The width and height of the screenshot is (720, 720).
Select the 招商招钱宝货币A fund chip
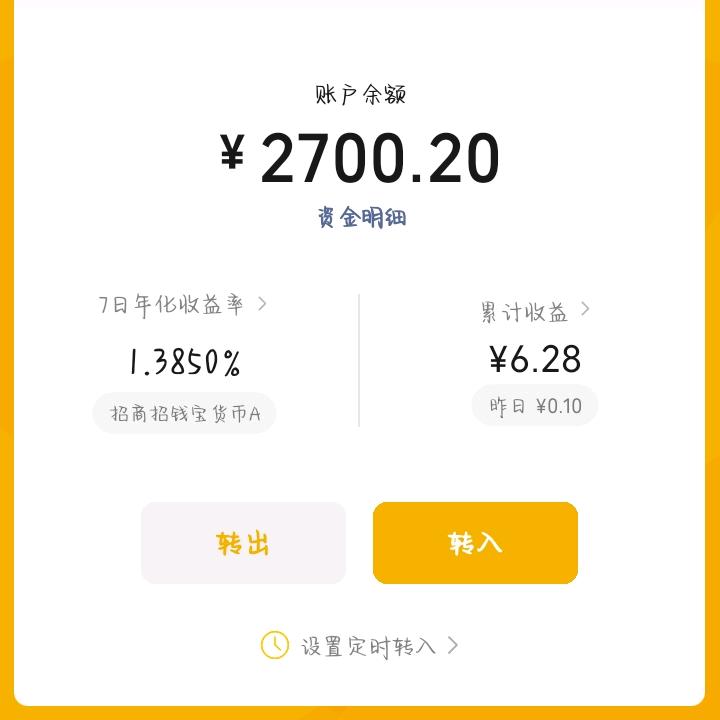pyautogui.click(x=184, y=413)
